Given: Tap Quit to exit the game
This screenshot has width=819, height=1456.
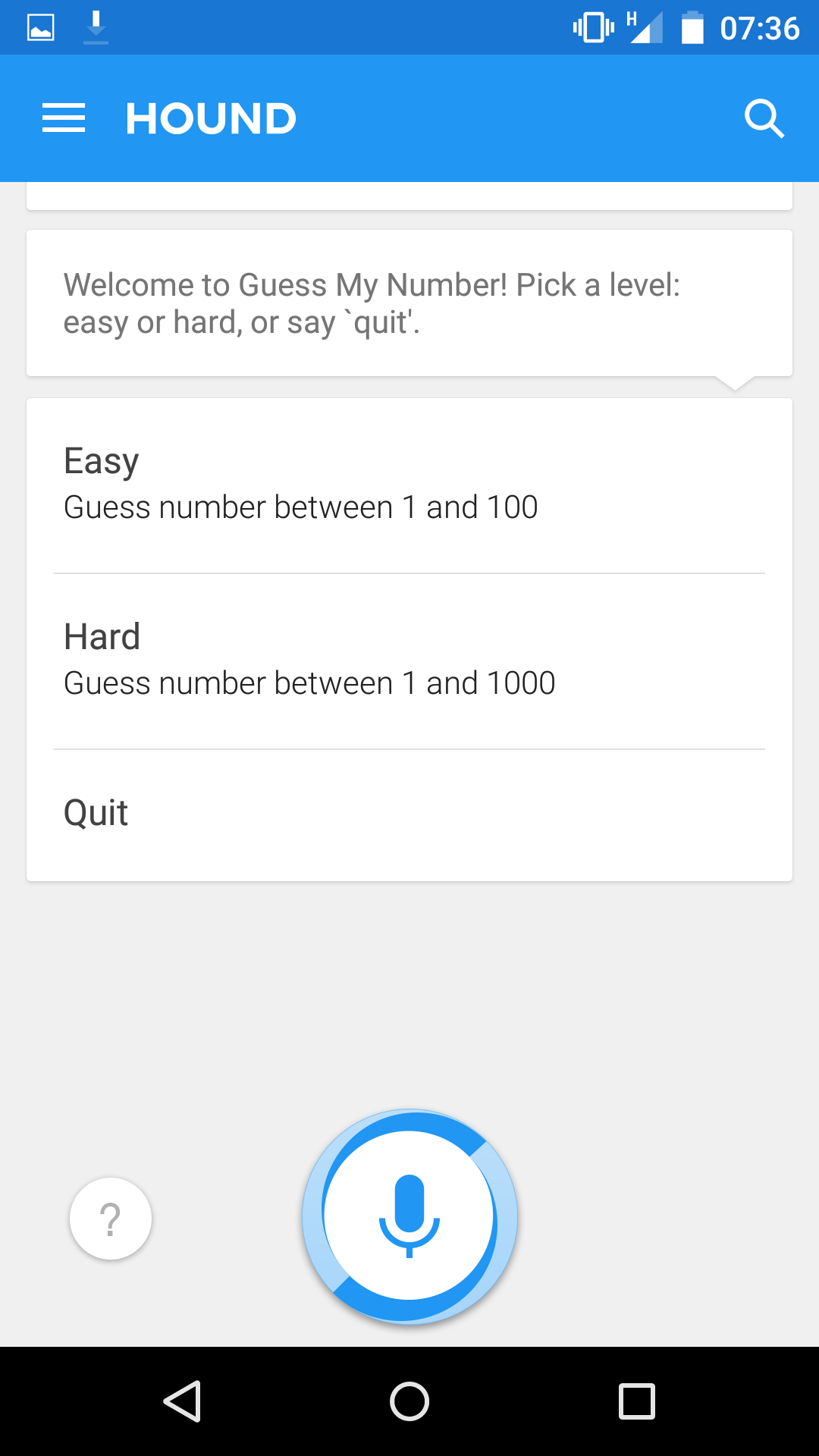Looking at the screenshot, I should coord(409,813).
